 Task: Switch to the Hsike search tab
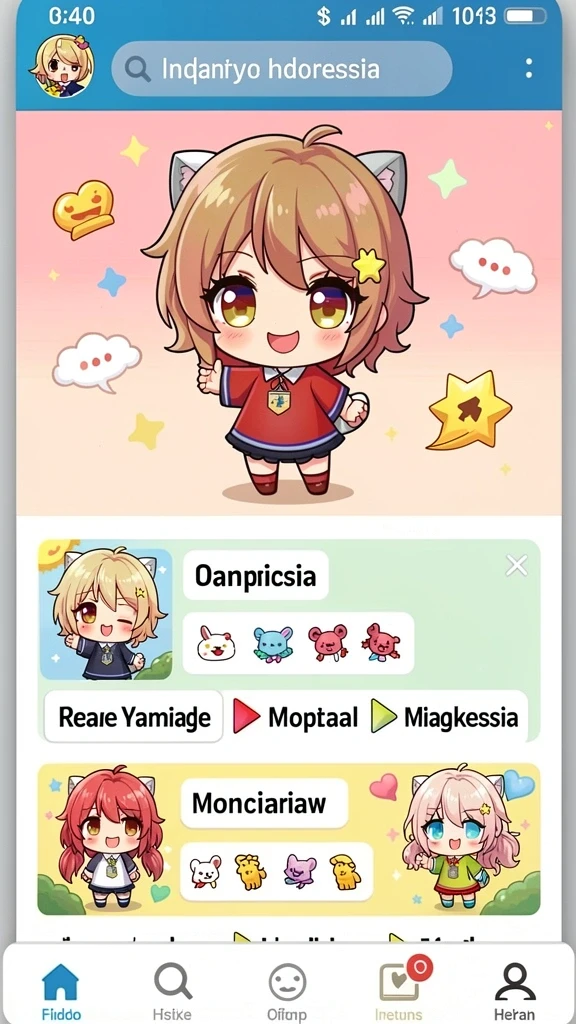173,991
